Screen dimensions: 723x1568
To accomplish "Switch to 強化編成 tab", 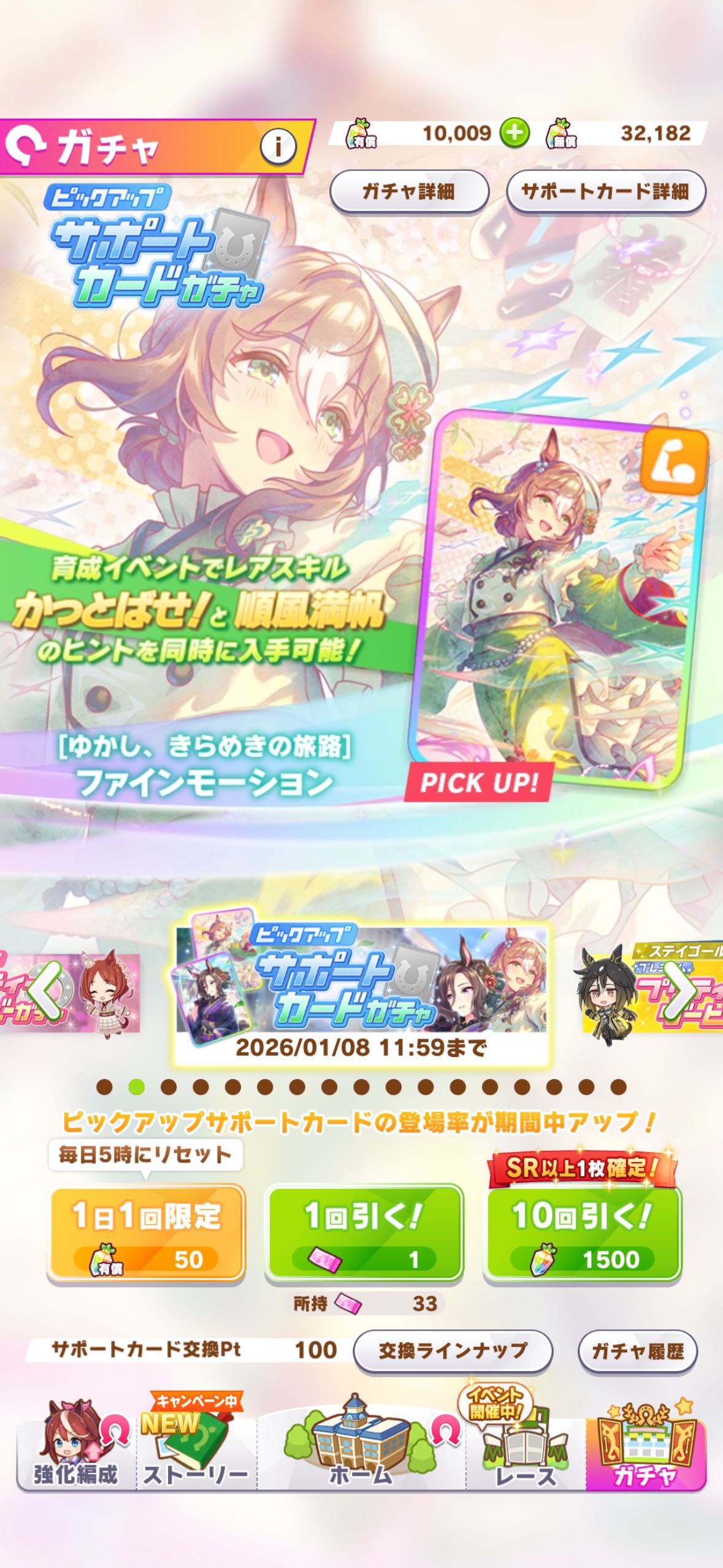I will click(75, 1455).
